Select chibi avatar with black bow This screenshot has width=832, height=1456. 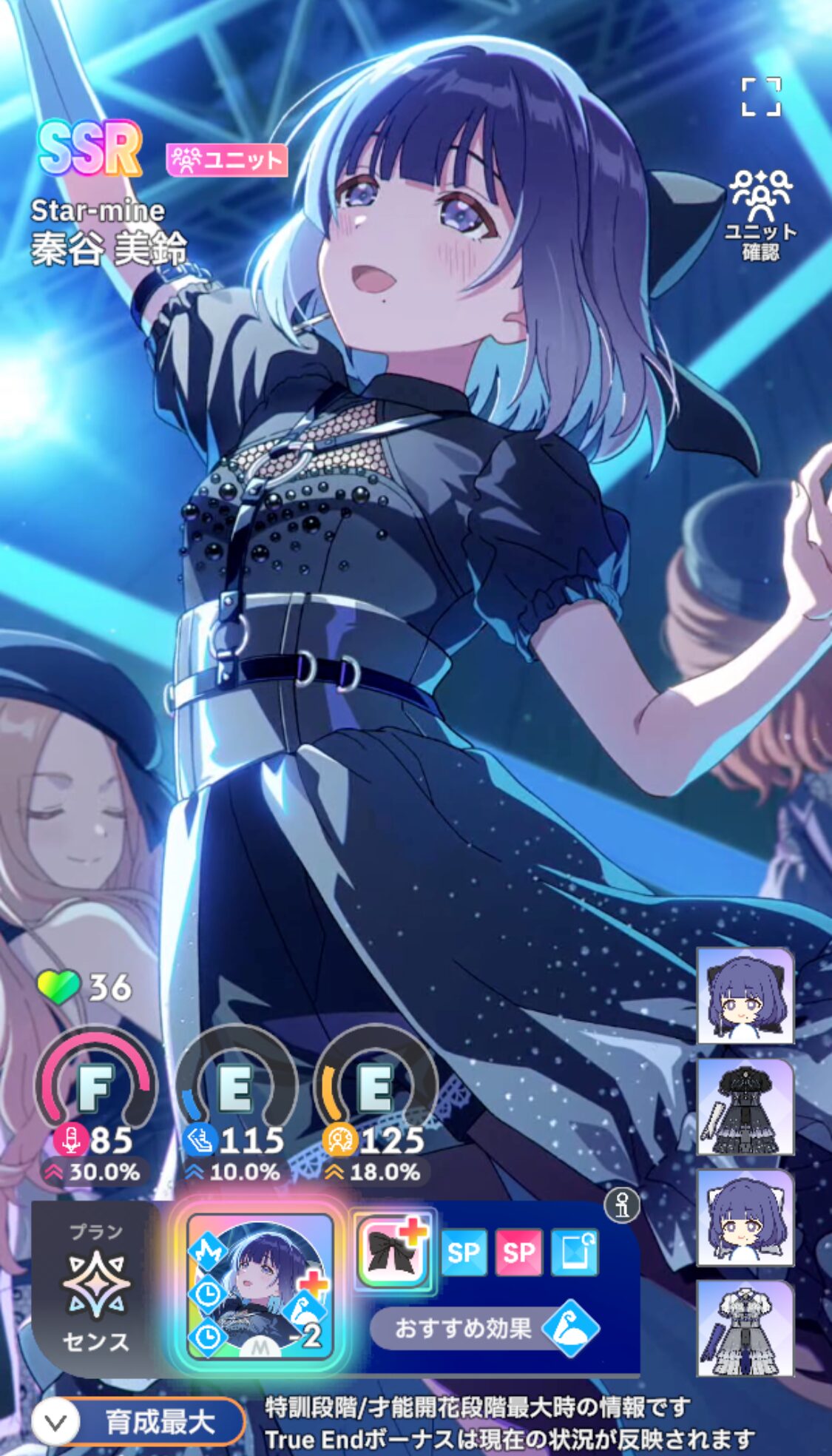click(x=745, y=995)
